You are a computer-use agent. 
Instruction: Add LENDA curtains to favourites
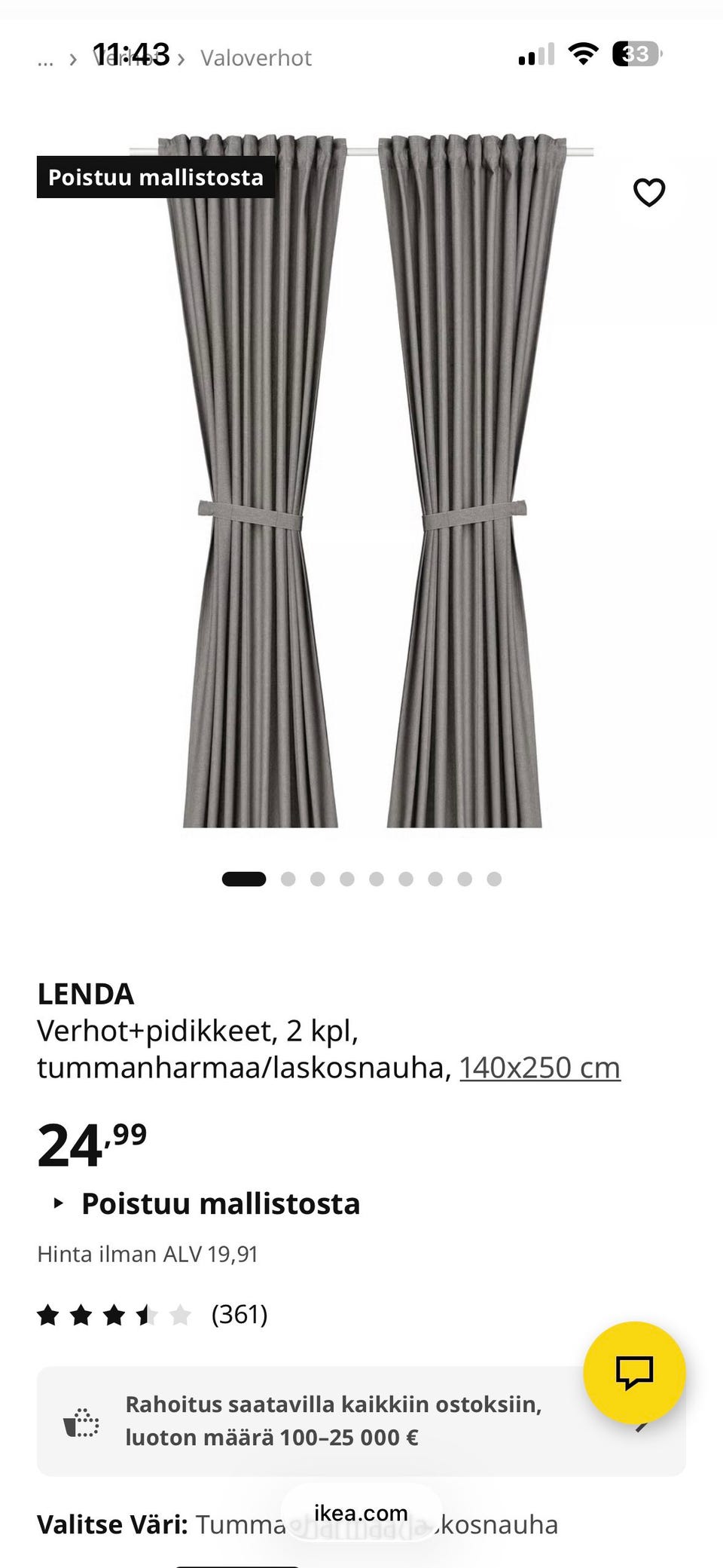[648, 193]
